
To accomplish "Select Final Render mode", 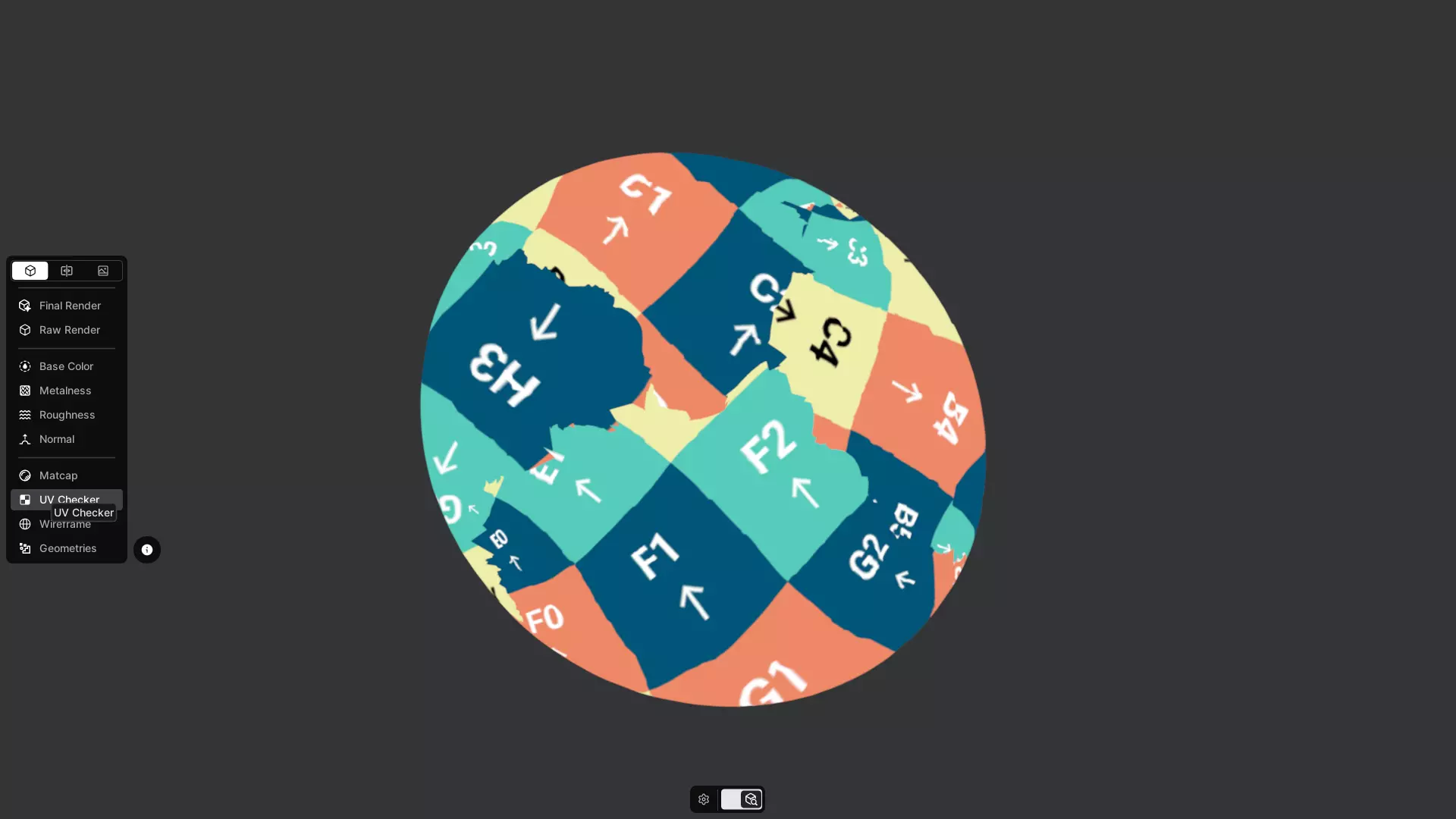I will click(67, 306).
